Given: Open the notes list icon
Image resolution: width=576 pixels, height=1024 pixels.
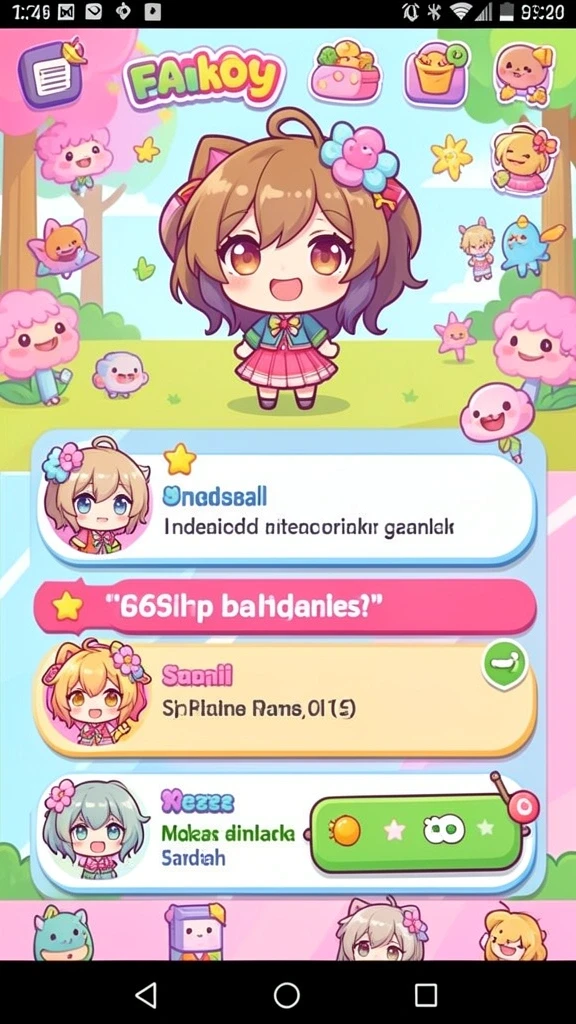Looking at the screenshot, I should click(x=51, y=72).
